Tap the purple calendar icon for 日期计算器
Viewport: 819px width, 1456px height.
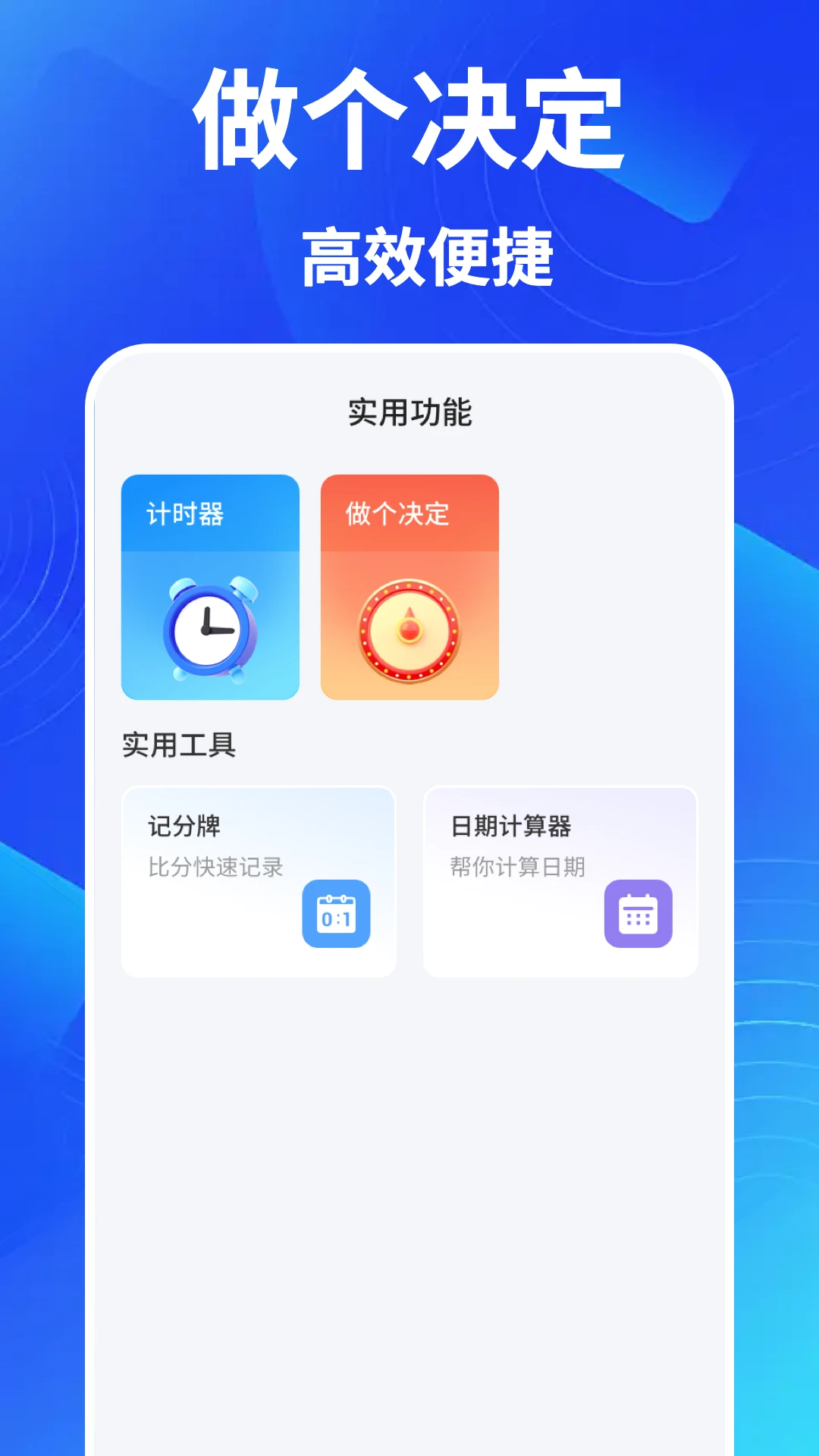[x=639, y=913]
